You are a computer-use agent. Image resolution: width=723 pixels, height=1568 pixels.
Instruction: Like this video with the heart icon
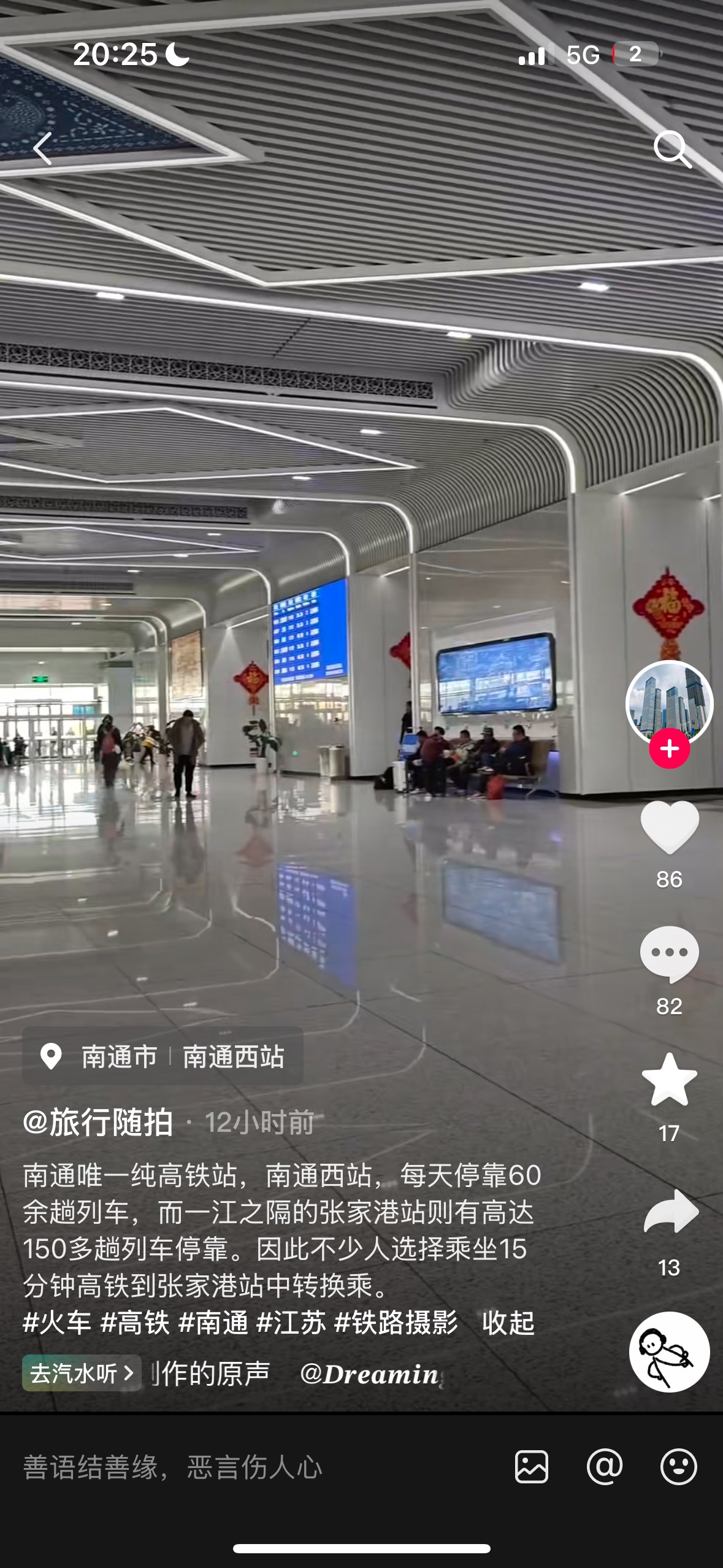670,826
